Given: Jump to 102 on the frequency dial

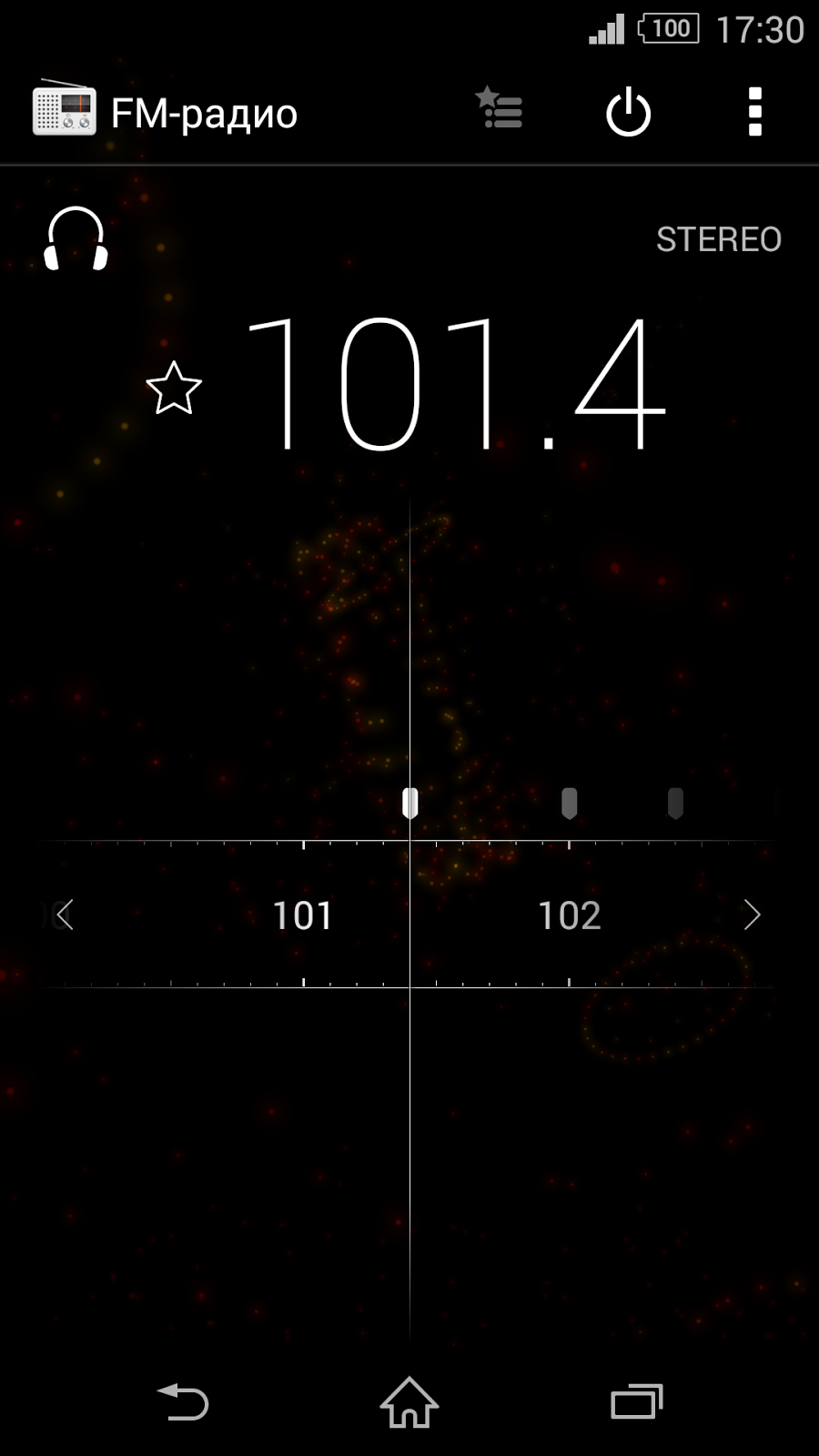Looking at the screenshot, I should pos(570,915).
